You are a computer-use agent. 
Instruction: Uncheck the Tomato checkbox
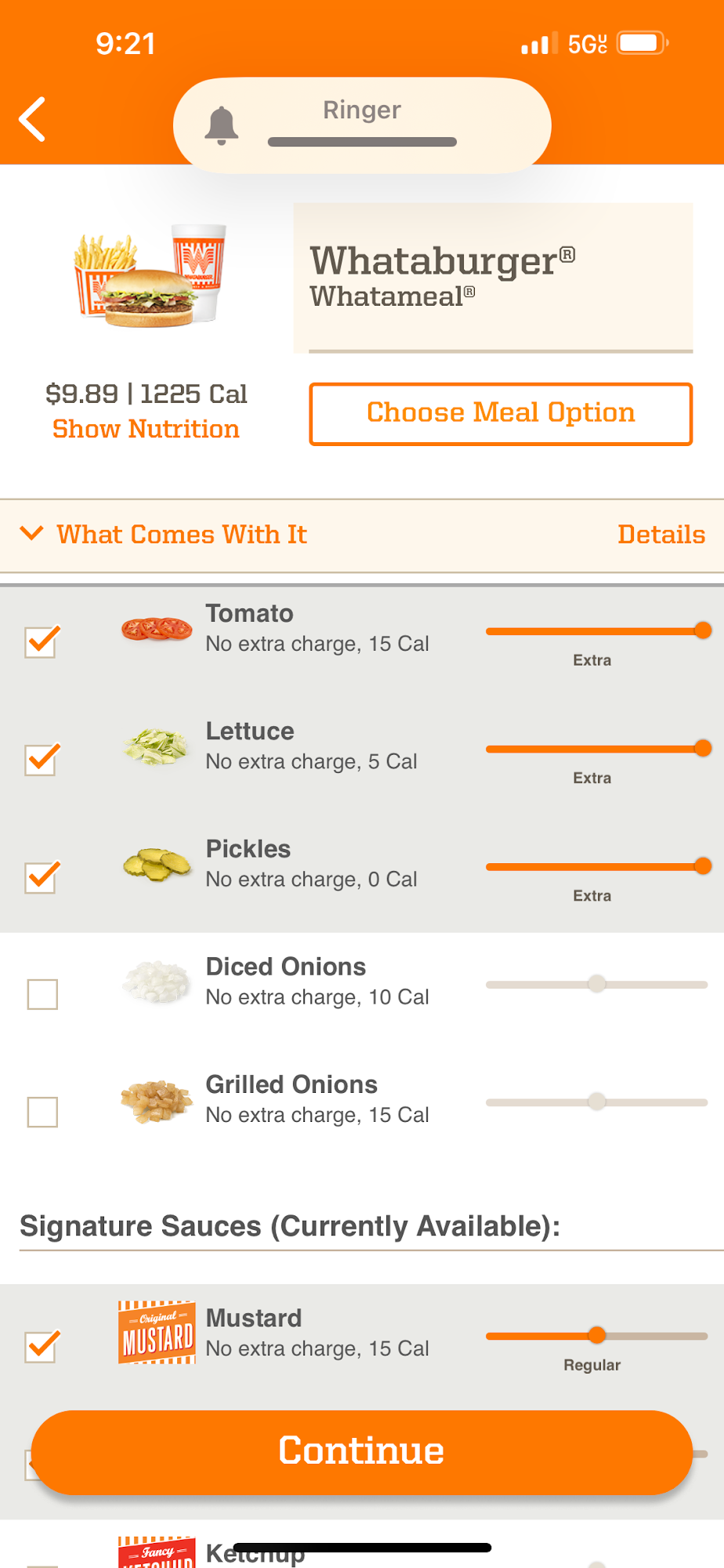42,641
